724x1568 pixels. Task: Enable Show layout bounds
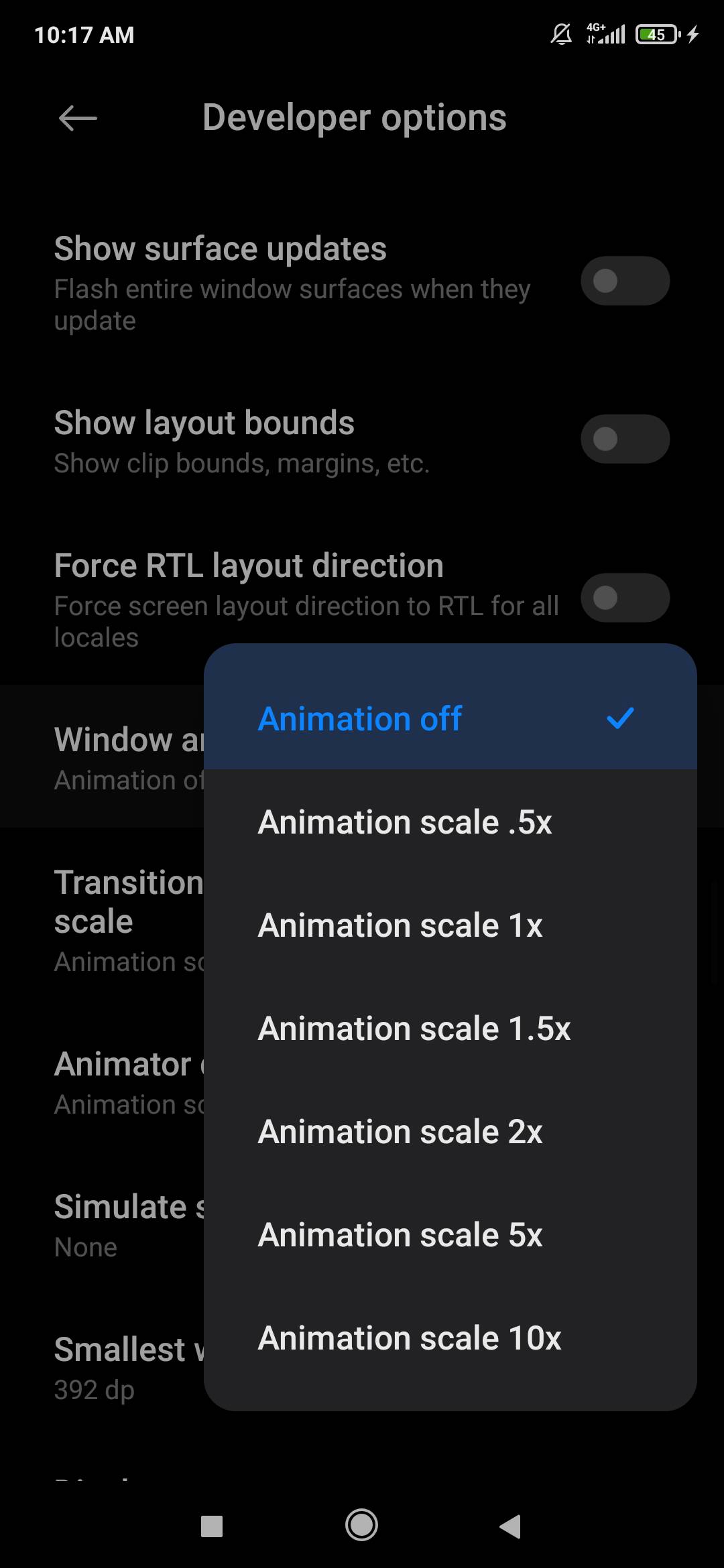[624, 439]
